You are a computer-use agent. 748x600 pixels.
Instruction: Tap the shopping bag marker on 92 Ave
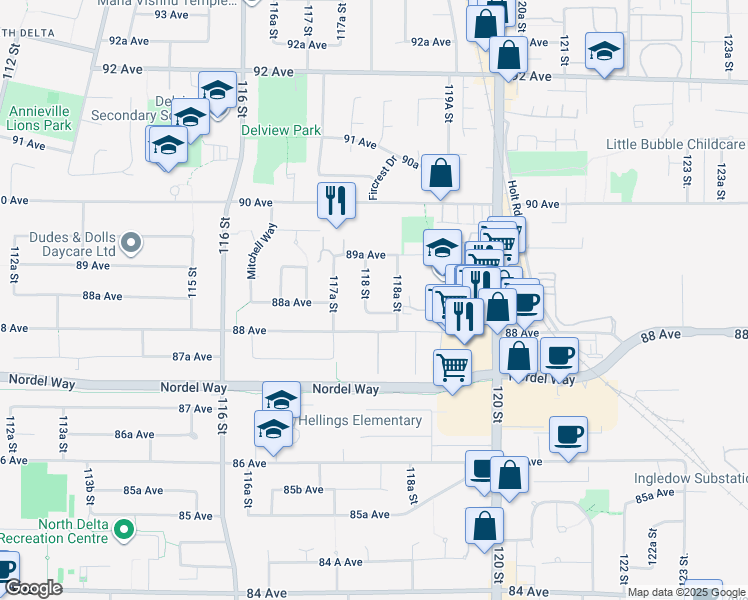509,55
